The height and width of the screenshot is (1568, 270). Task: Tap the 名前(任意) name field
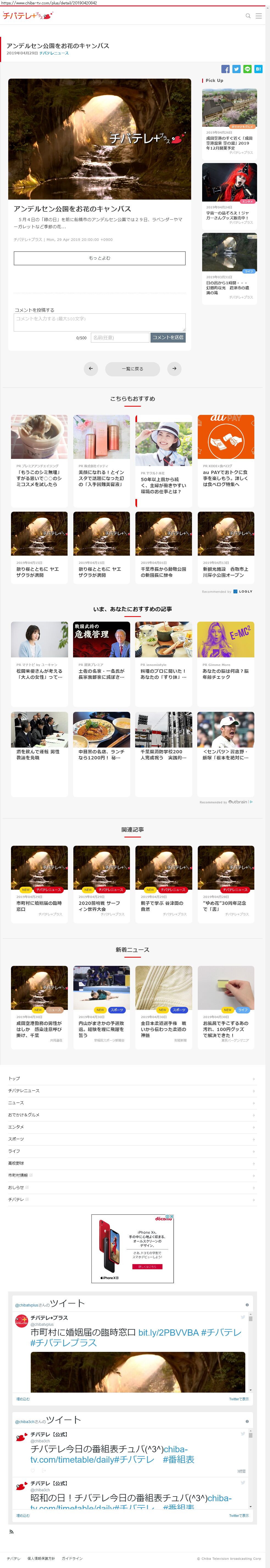click(120, 337)
